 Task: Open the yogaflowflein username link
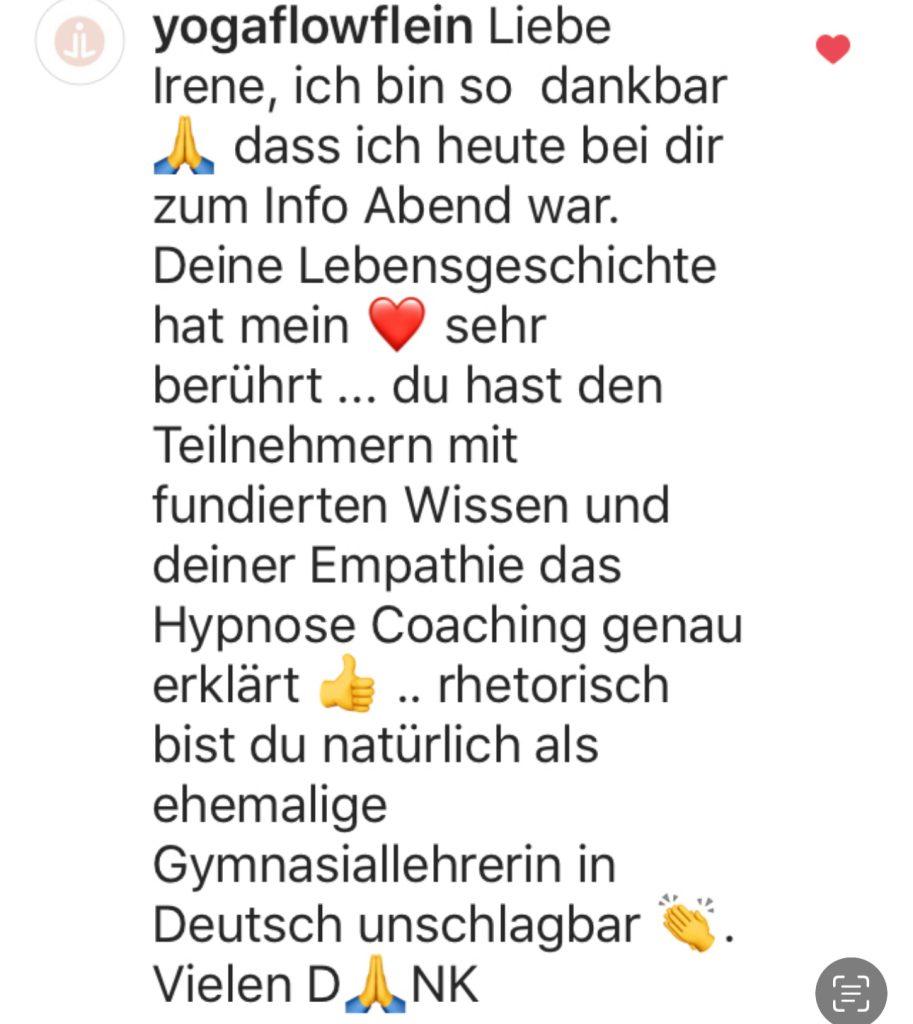coord(312,29)
